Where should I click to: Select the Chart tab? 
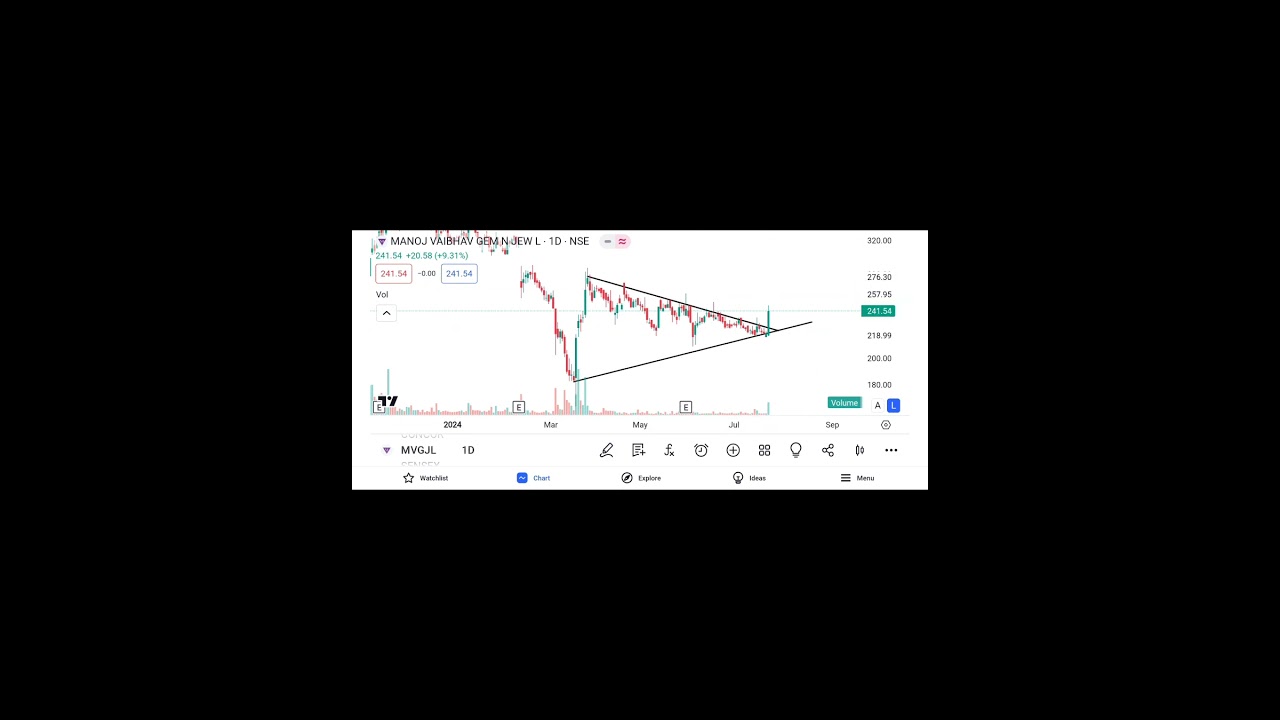coord(533,478)
